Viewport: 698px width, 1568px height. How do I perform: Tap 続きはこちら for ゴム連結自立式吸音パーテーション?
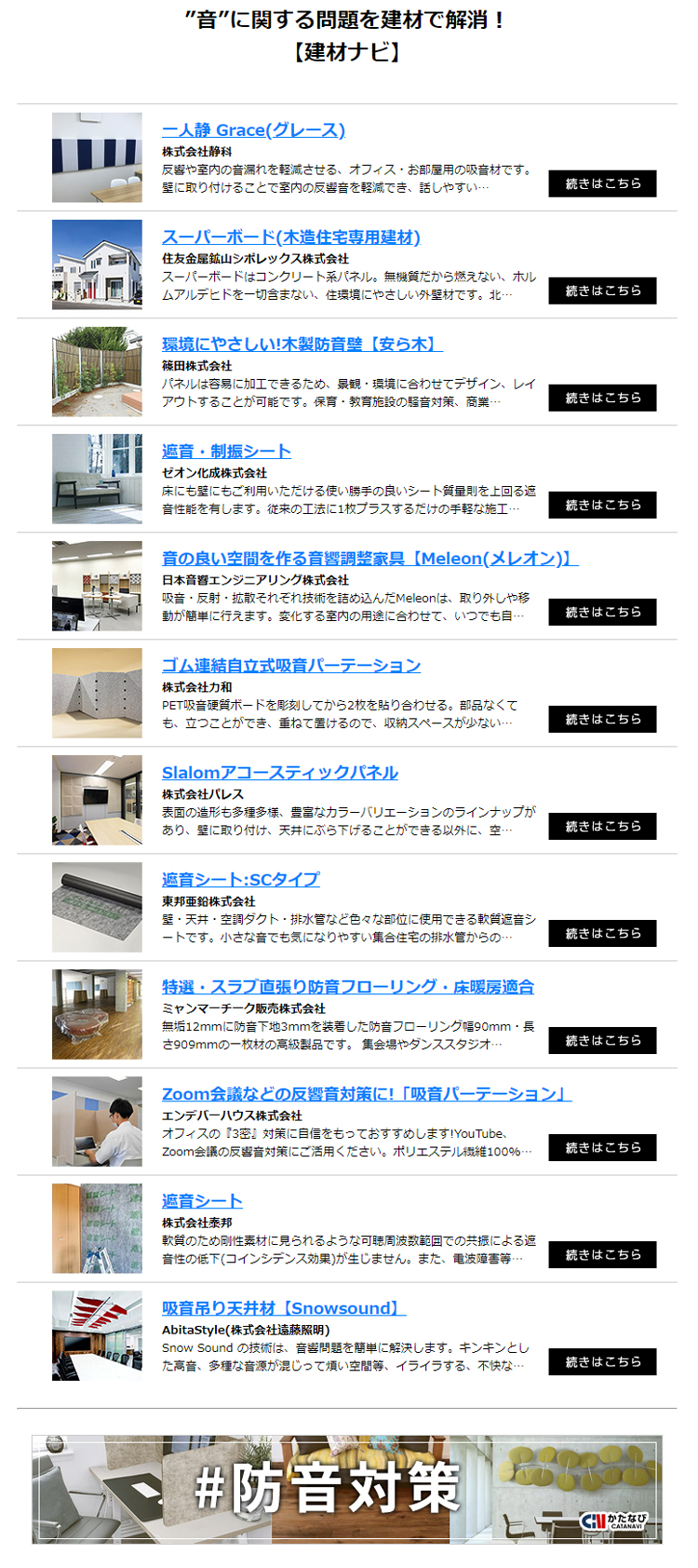coord(602,719)
